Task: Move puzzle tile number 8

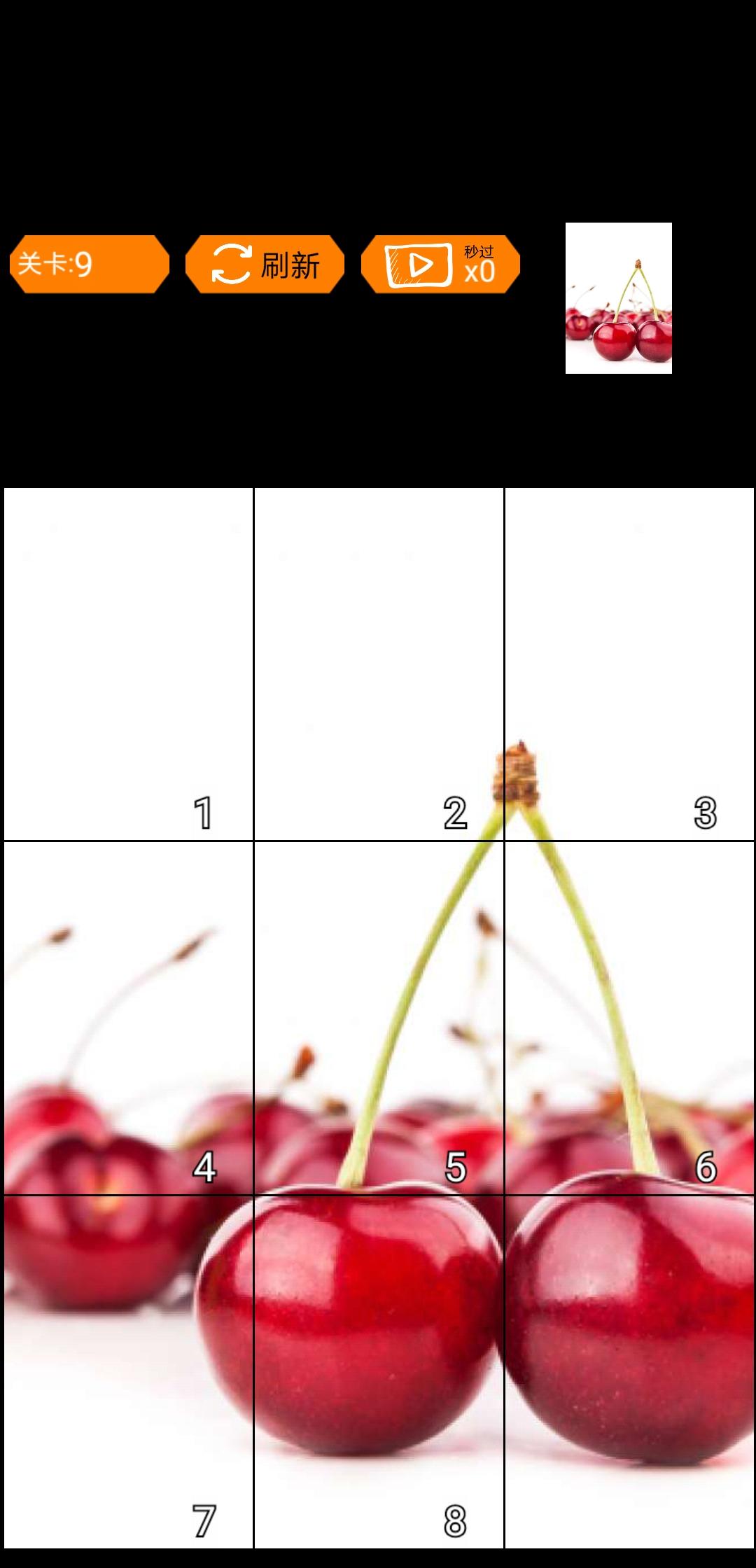Action: (x=379, y=1372)
